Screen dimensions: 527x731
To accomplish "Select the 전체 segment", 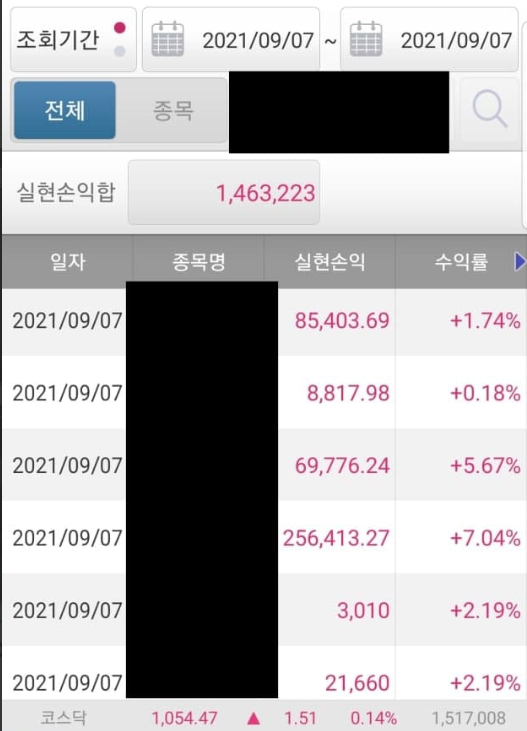I will pyautogui.click(x=64, y=110).
